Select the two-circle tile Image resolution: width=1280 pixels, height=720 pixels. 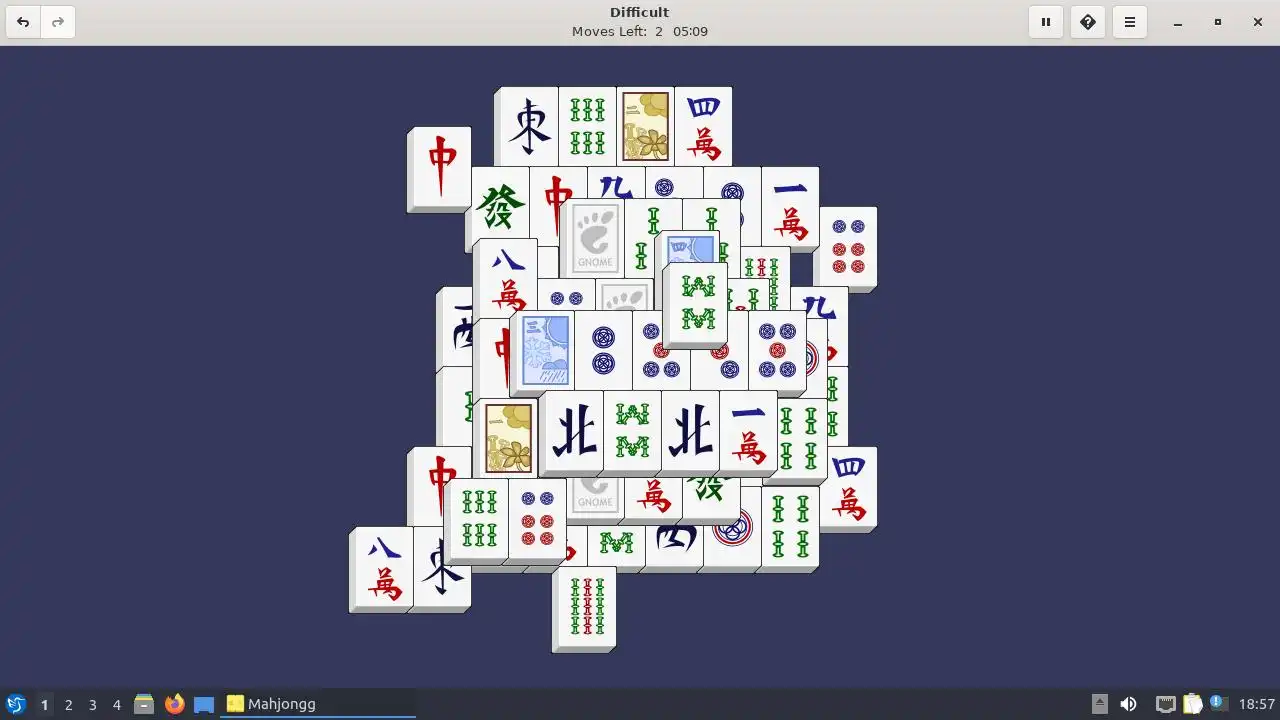[603, 350]
